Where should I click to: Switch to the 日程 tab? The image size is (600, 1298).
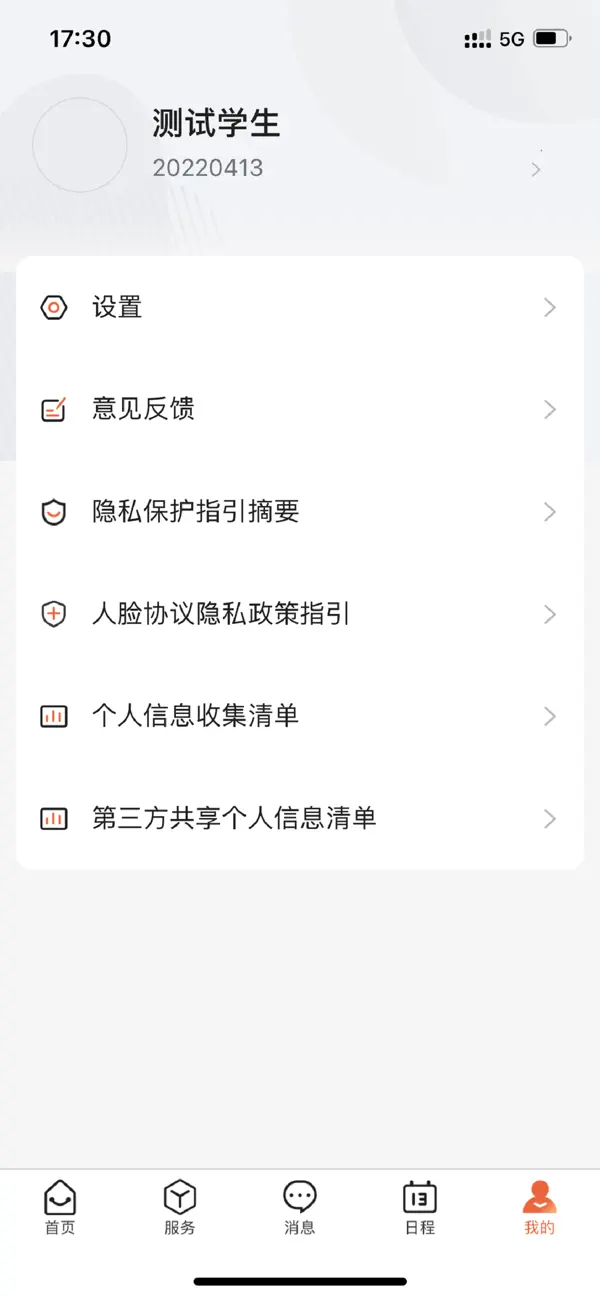[420, 1207]
